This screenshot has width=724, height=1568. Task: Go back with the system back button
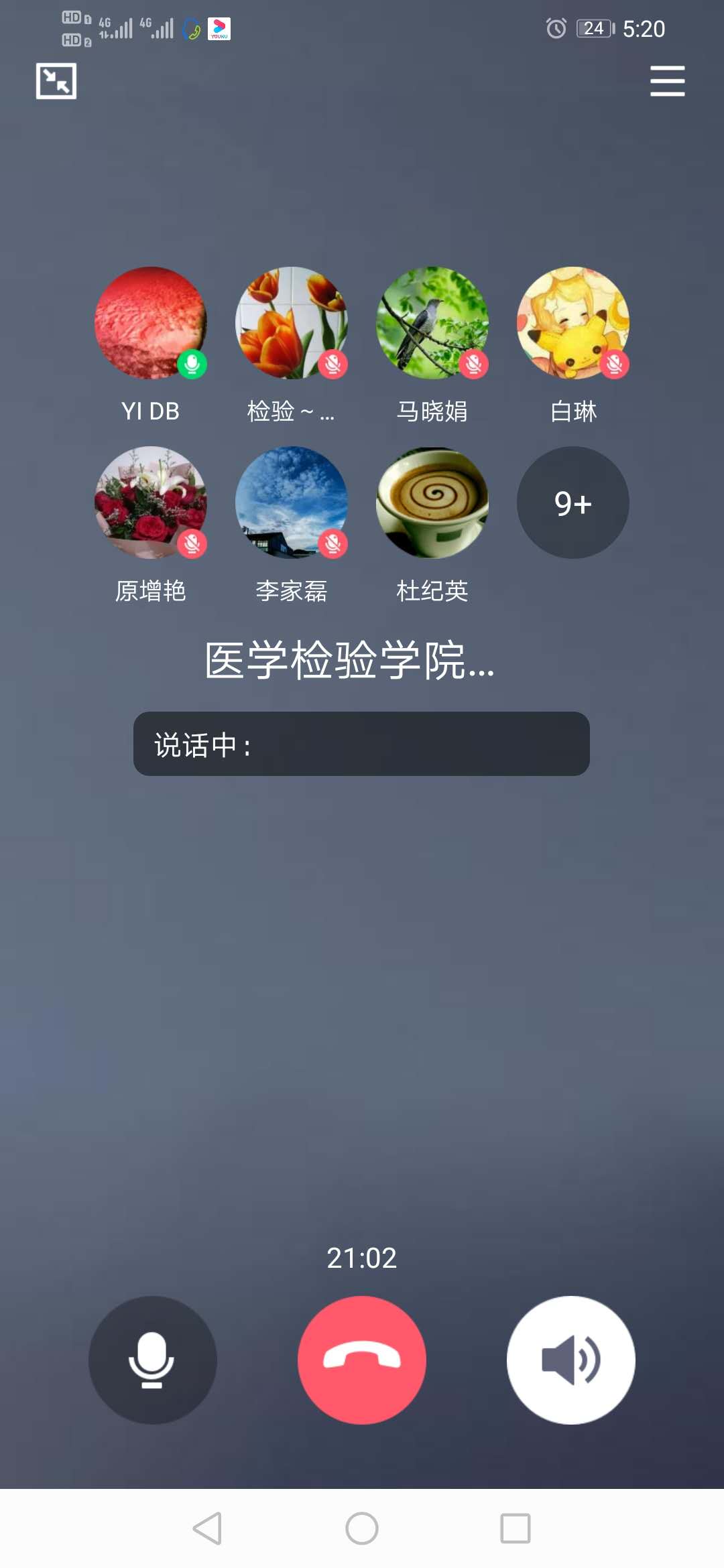click(x=207, y=1528)
